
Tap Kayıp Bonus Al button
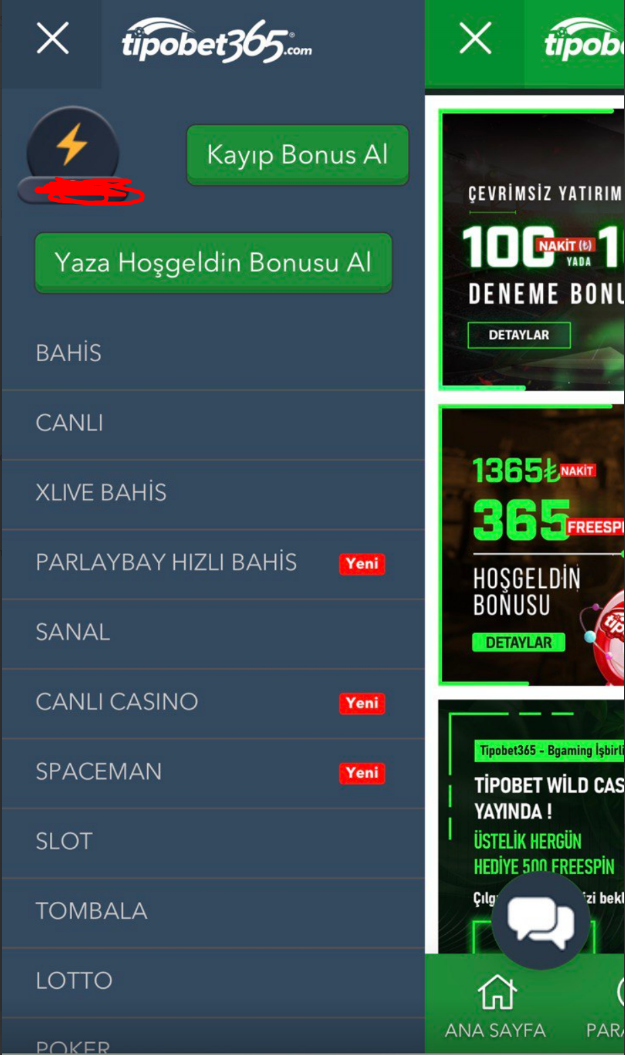pos(297,155)
